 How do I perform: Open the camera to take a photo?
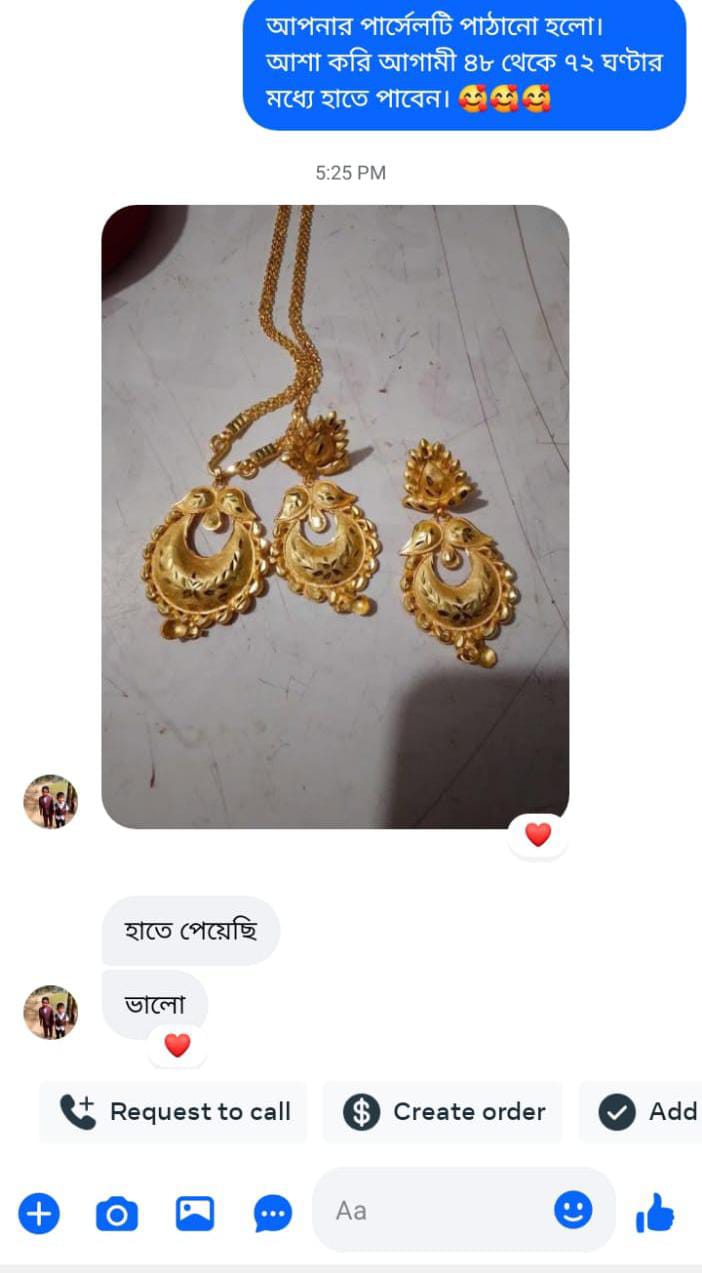click(x=117, y=1214)
